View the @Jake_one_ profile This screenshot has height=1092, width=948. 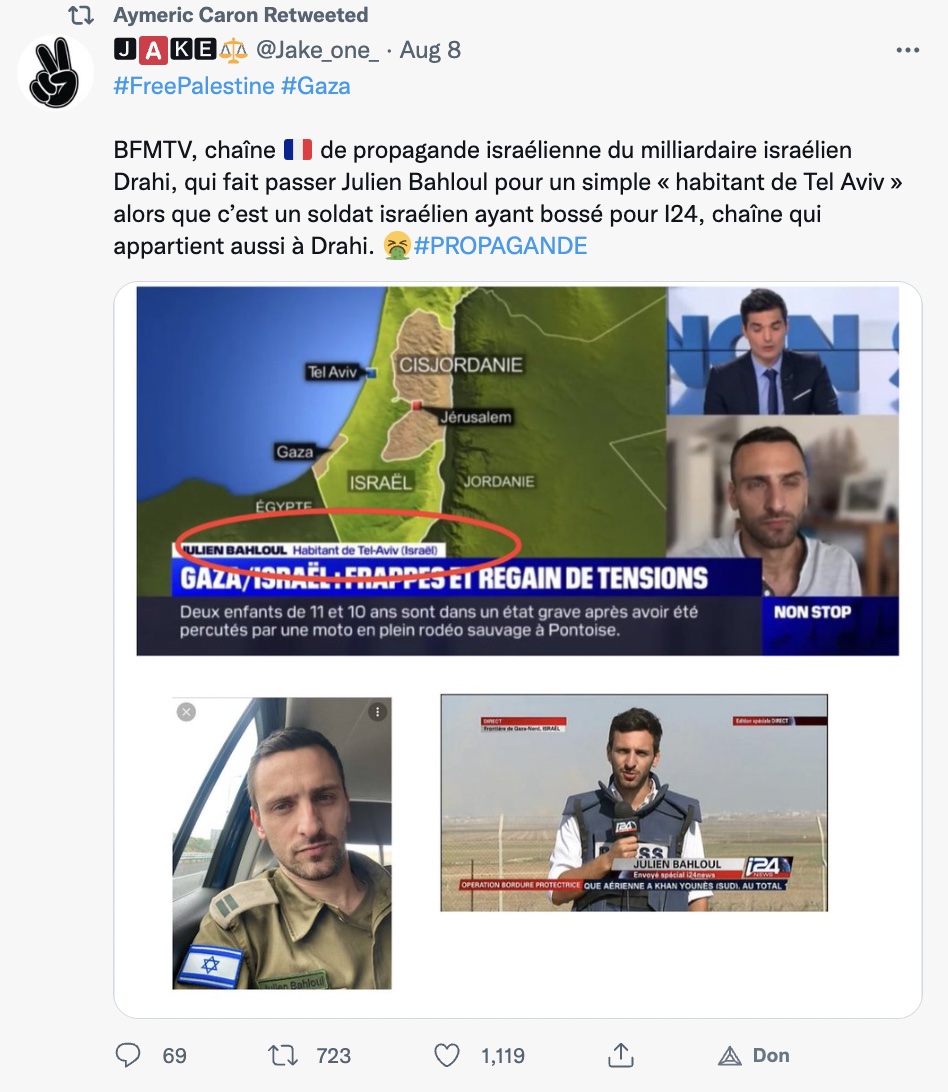click(x=319, y=50)
